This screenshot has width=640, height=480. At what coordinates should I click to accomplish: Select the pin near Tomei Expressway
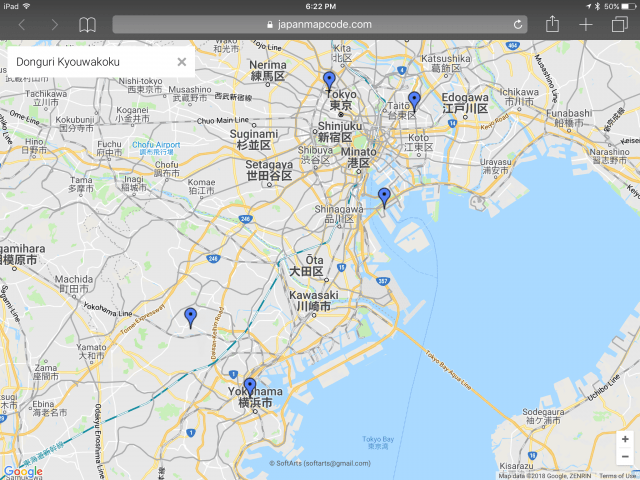pos(191,317)
